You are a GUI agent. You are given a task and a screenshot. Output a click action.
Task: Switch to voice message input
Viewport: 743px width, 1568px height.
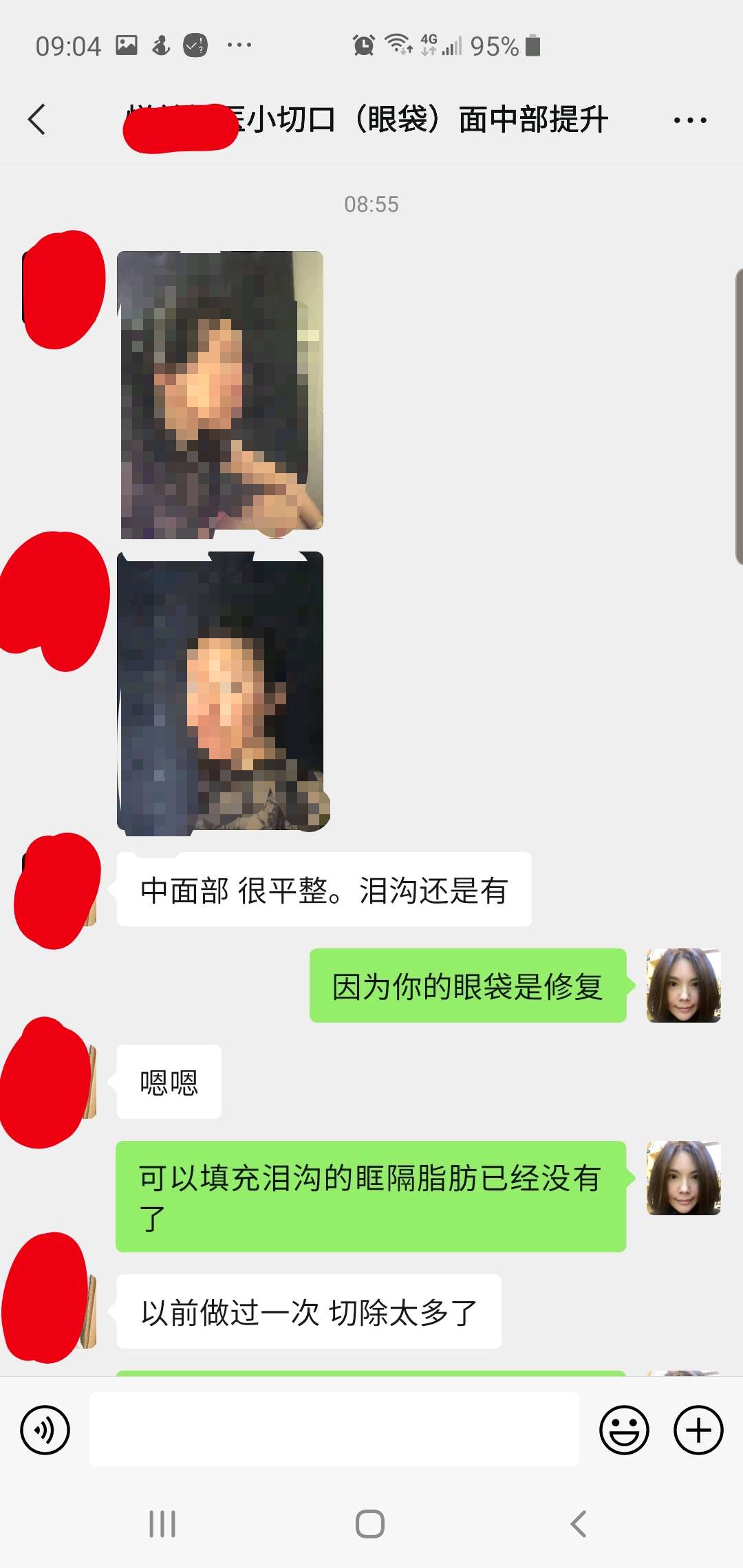pos(45,1430)
